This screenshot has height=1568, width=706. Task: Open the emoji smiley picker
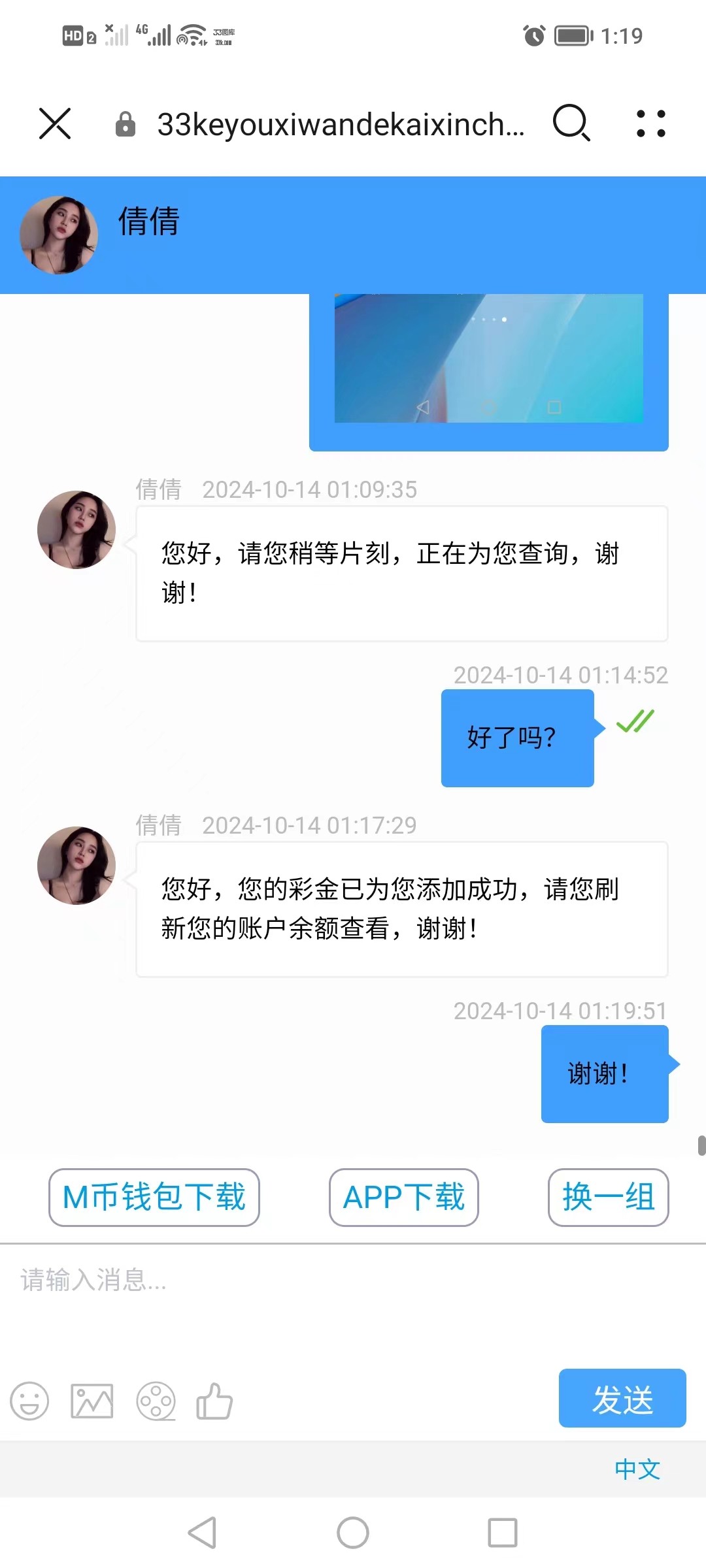[29, 1401]
